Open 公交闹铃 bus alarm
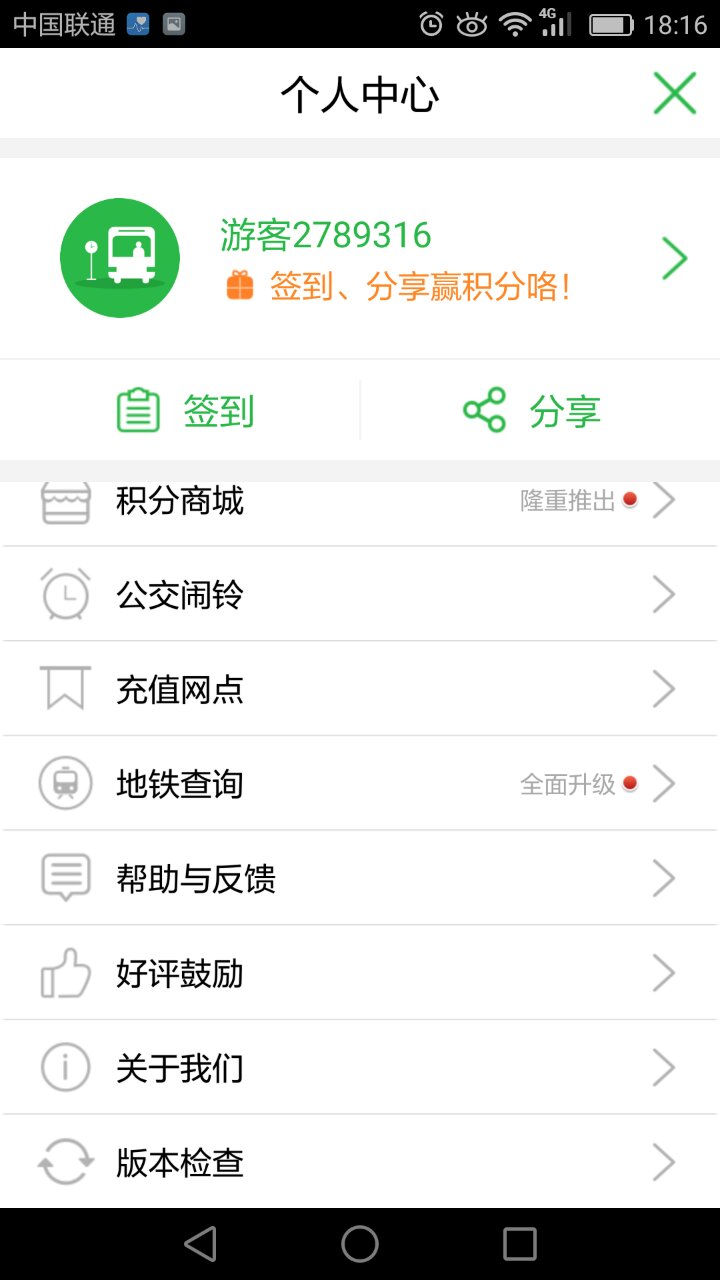The height and width of the screenshot is (1280, 720). [x=360, y=595]
